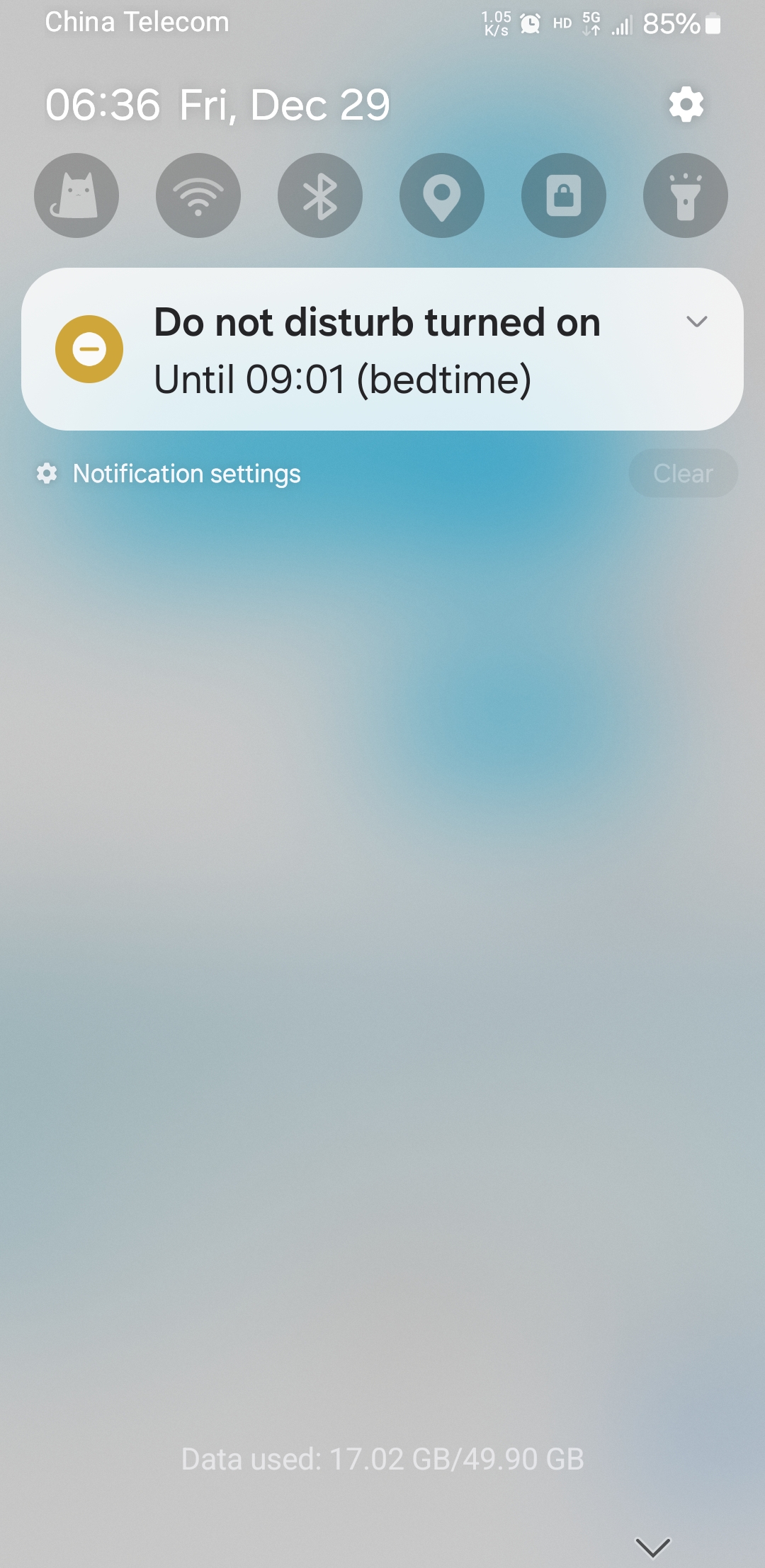Tap the 5G network indicator
Viewport: 765px width, 1568px height.
[x=590, y=21]
